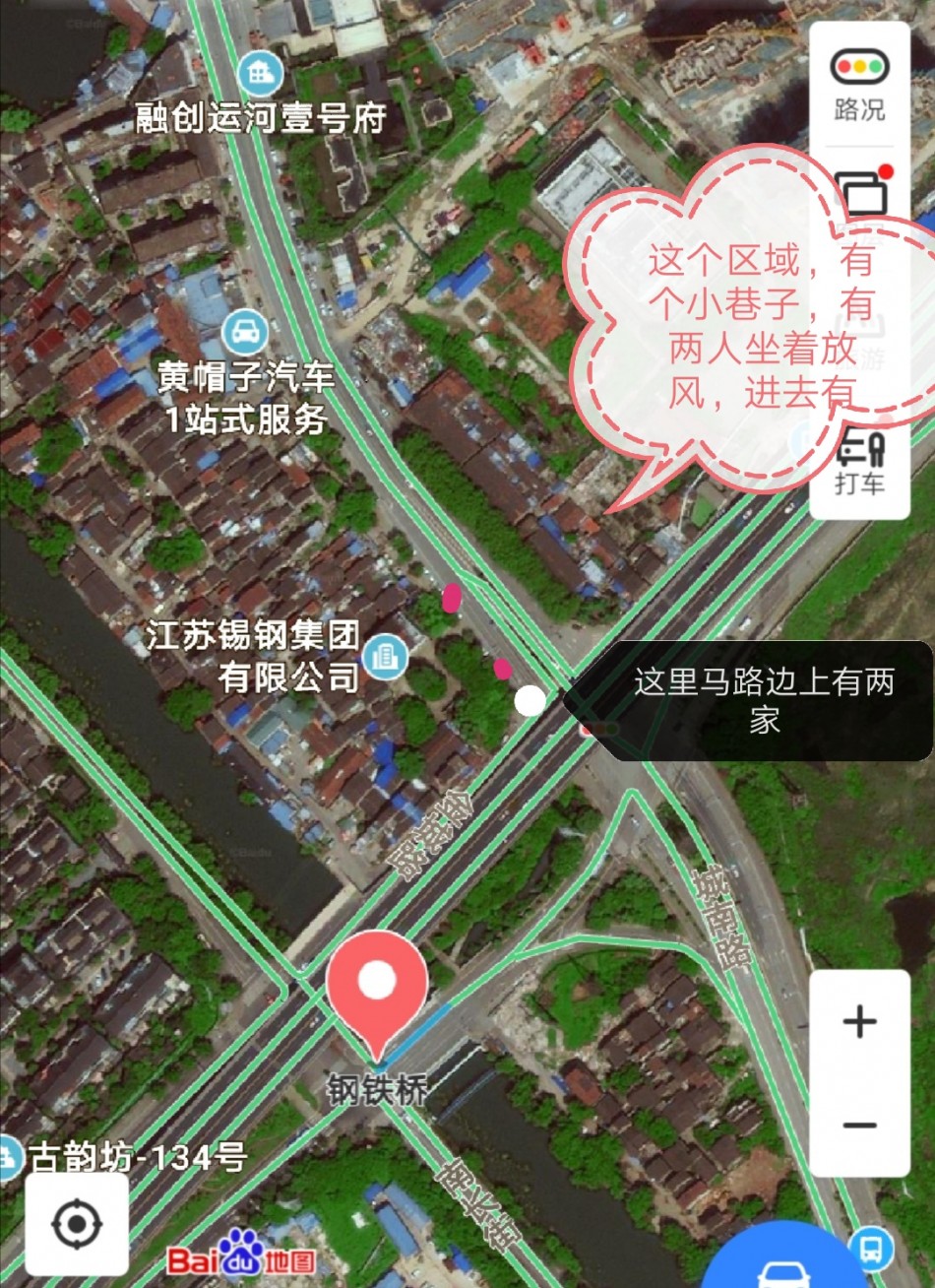The height and width of the screenshot is (1288, 935).
Task: Center the map on my location
Action: [x=76, y=1224]
